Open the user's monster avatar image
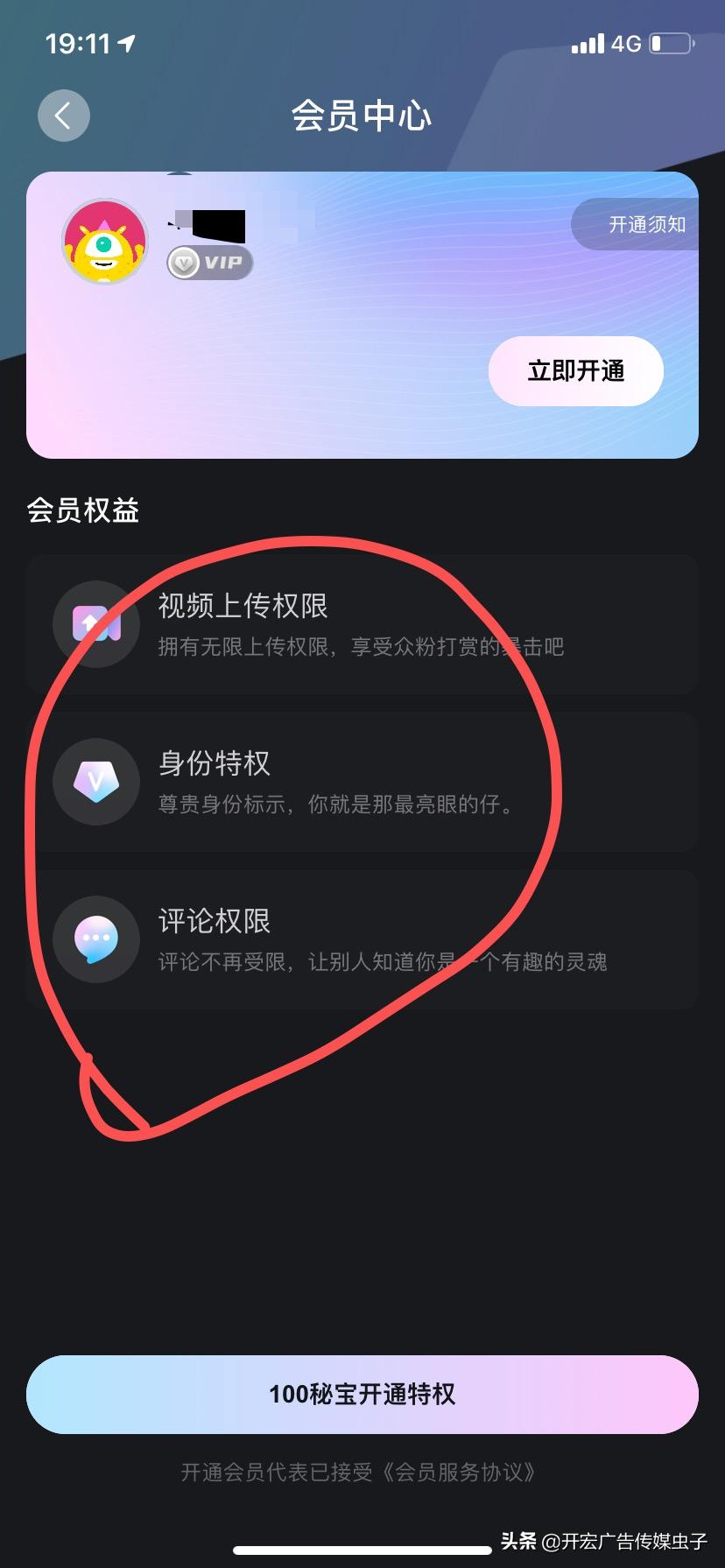This screenshot has height=1568, width=725. click(104, 241)
